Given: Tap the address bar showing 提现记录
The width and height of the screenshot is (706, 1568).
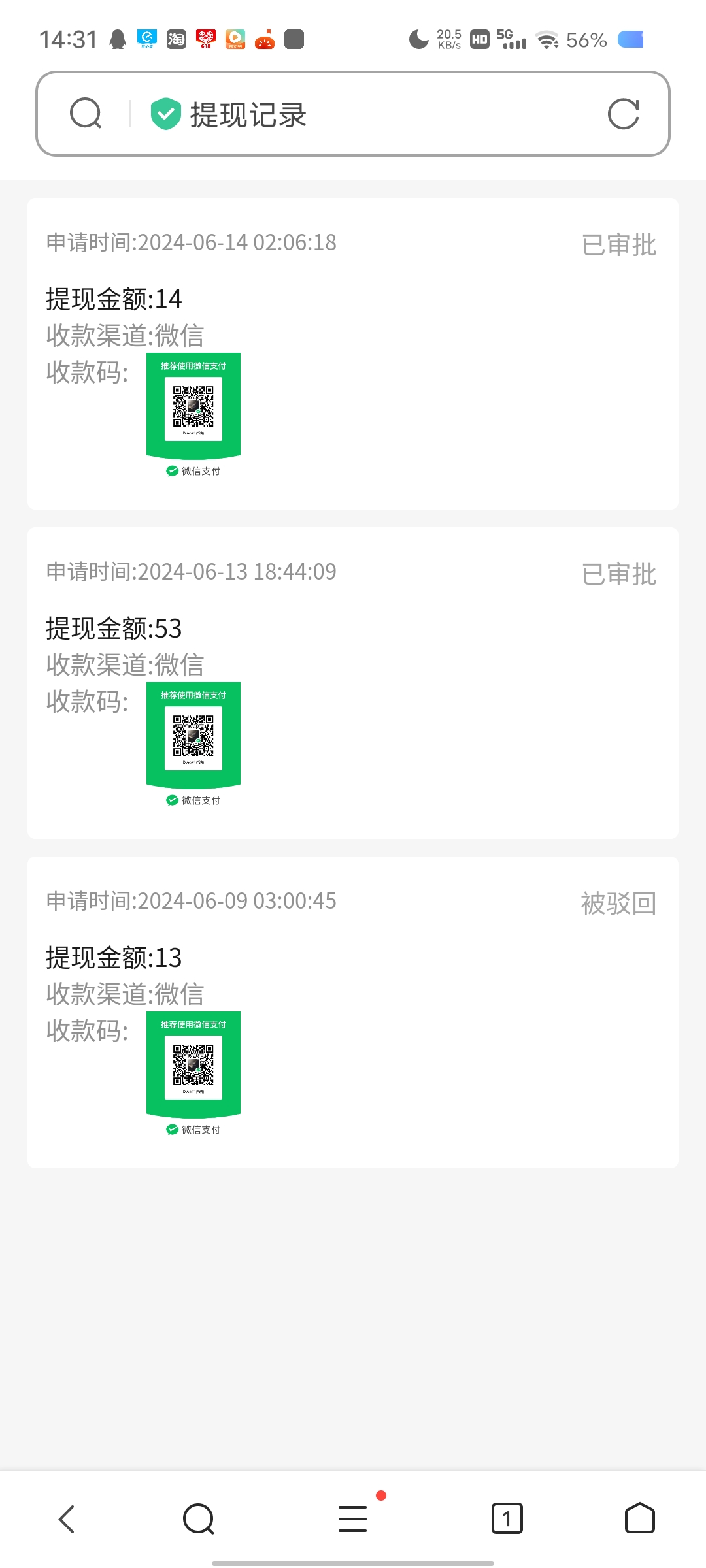Looking at the screenshot, I should 353,114.
